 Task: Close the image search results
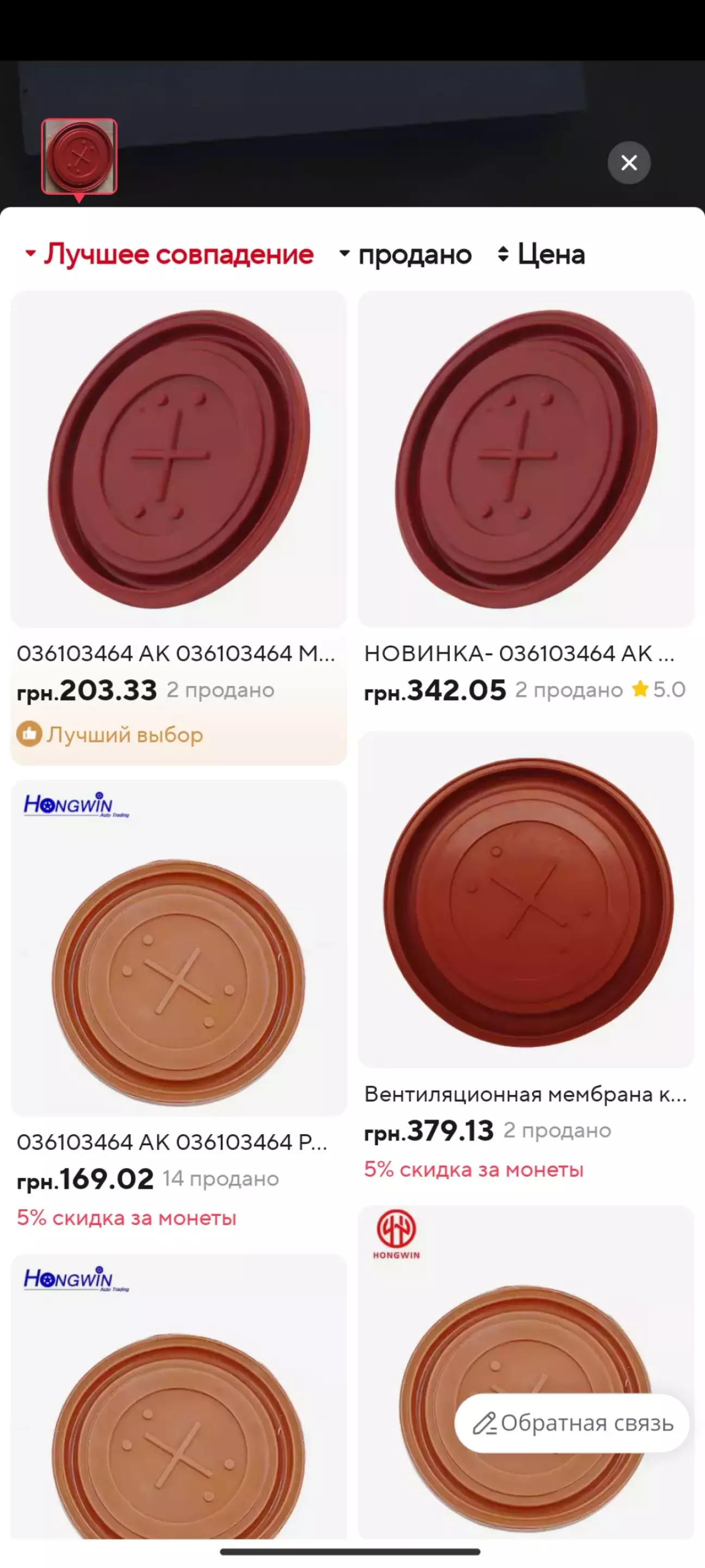[629, 163]
